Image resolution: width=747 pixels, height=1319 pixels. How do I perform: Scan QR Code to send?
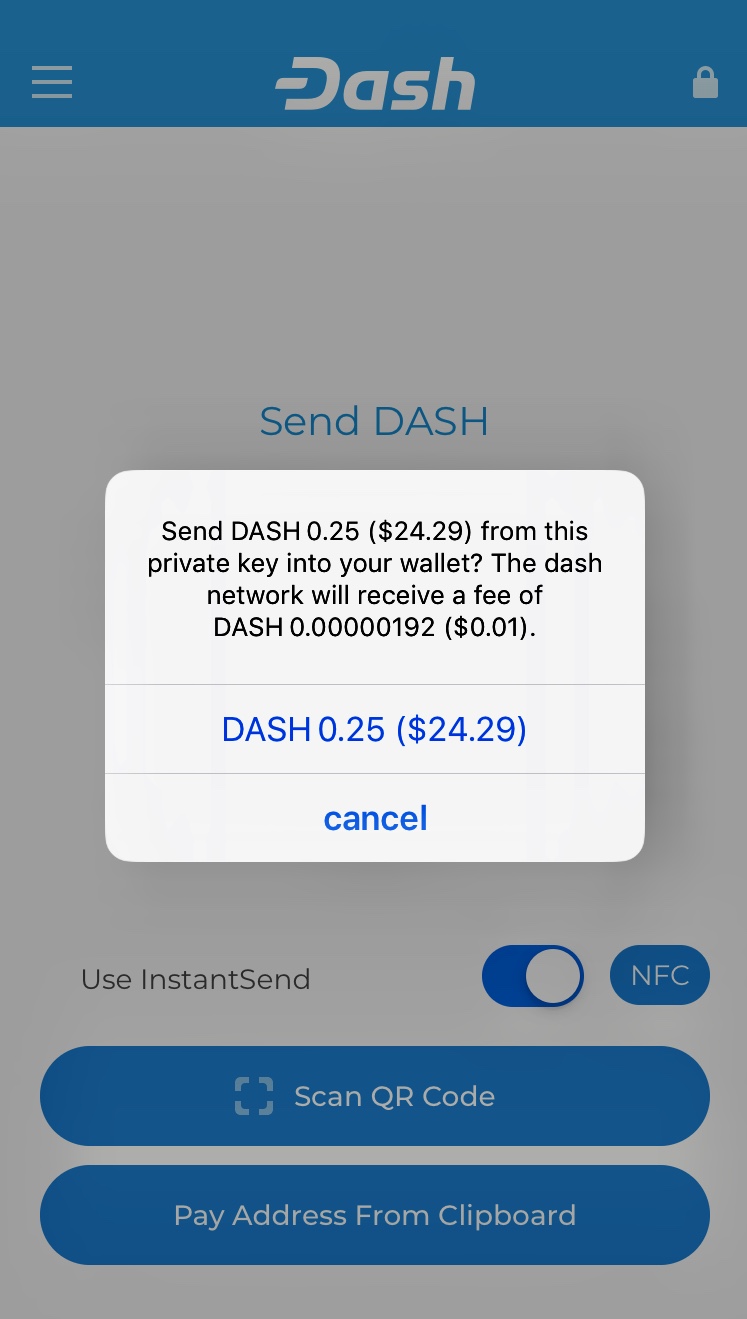[375, 1096]
